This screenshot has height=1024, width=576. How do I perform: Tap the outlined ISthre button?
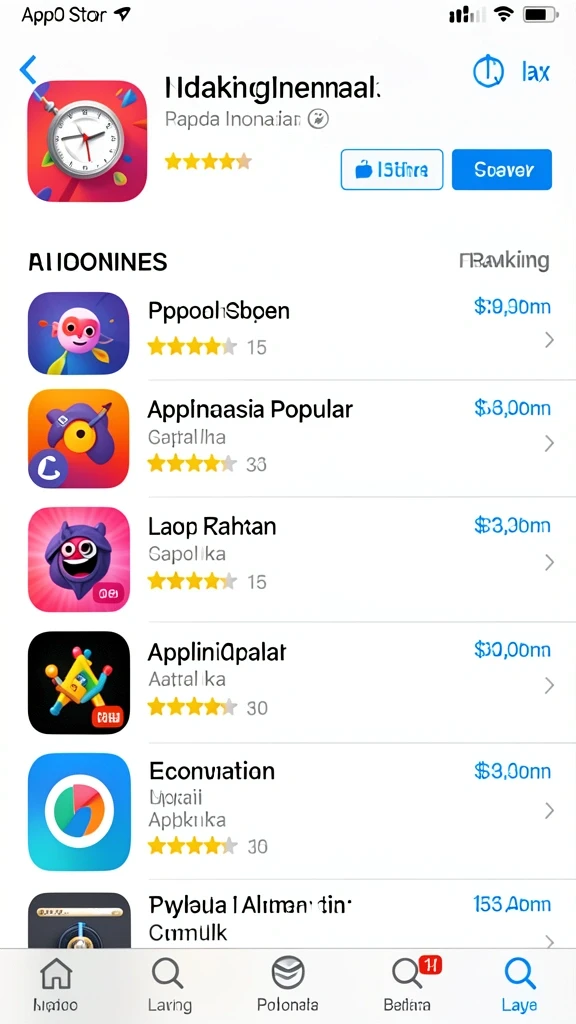click(392, 170)
